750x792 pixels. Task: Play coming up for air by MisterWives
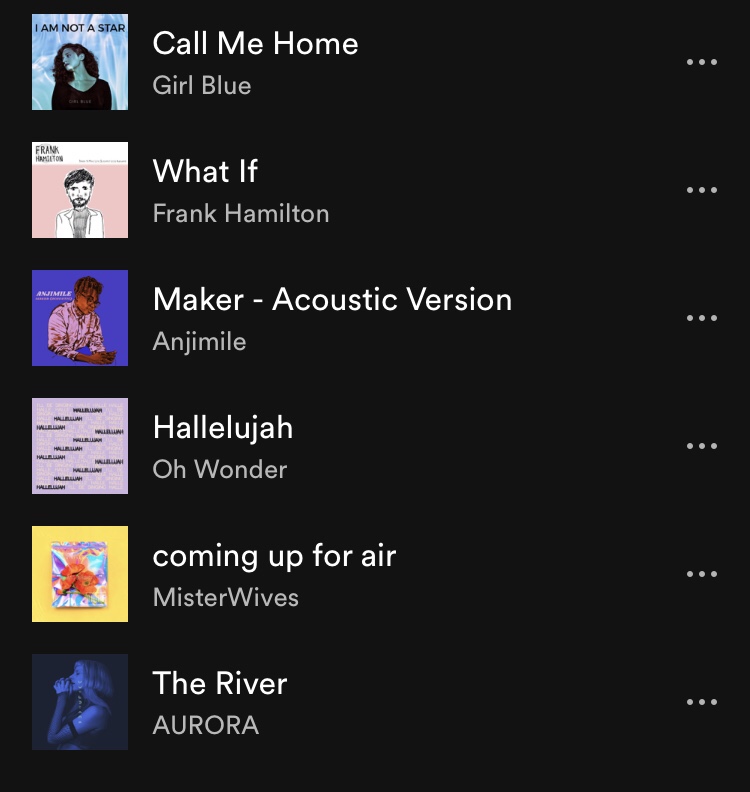[x=274, y=556]
